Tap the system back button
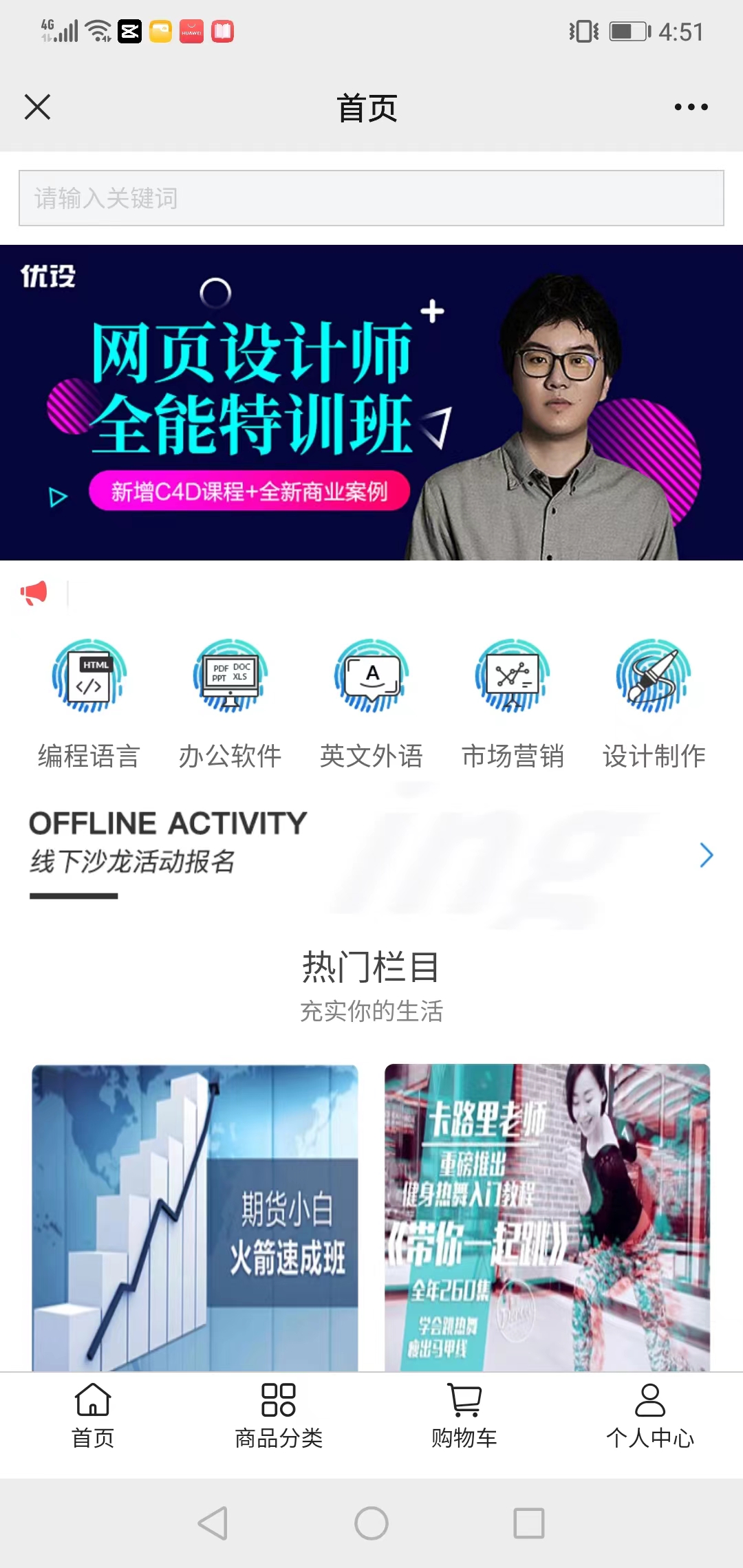 pyautogui.click(x=213, y=1523)
